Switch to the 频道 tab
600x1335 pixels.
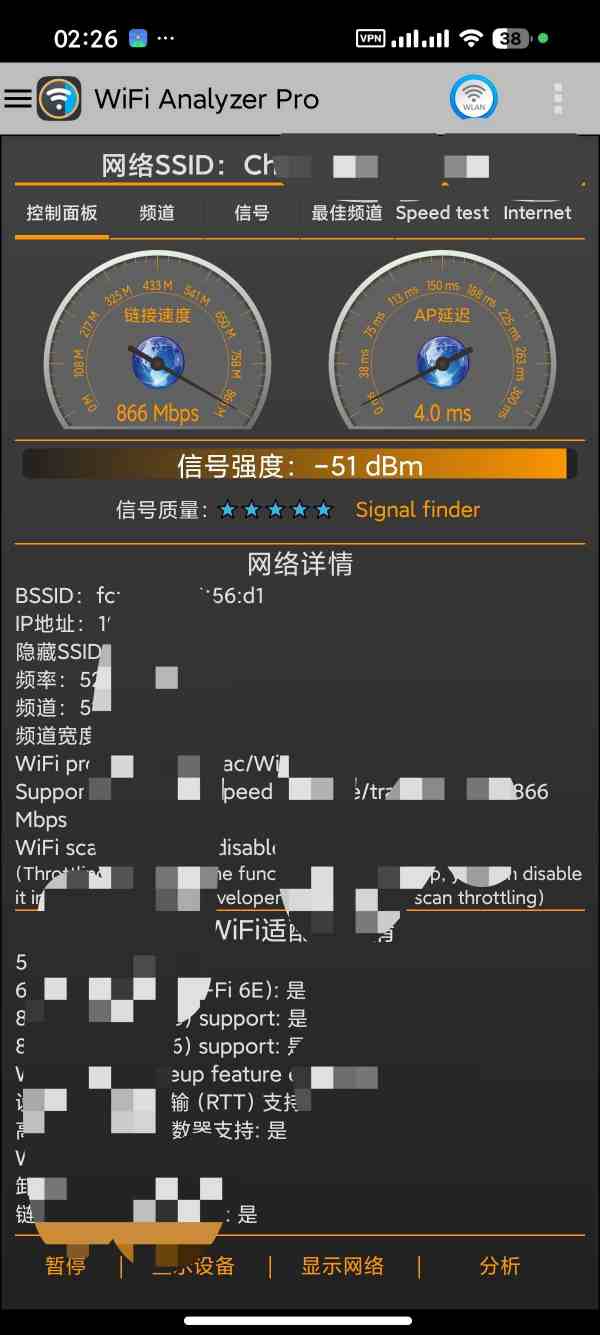tap(157, 213)
